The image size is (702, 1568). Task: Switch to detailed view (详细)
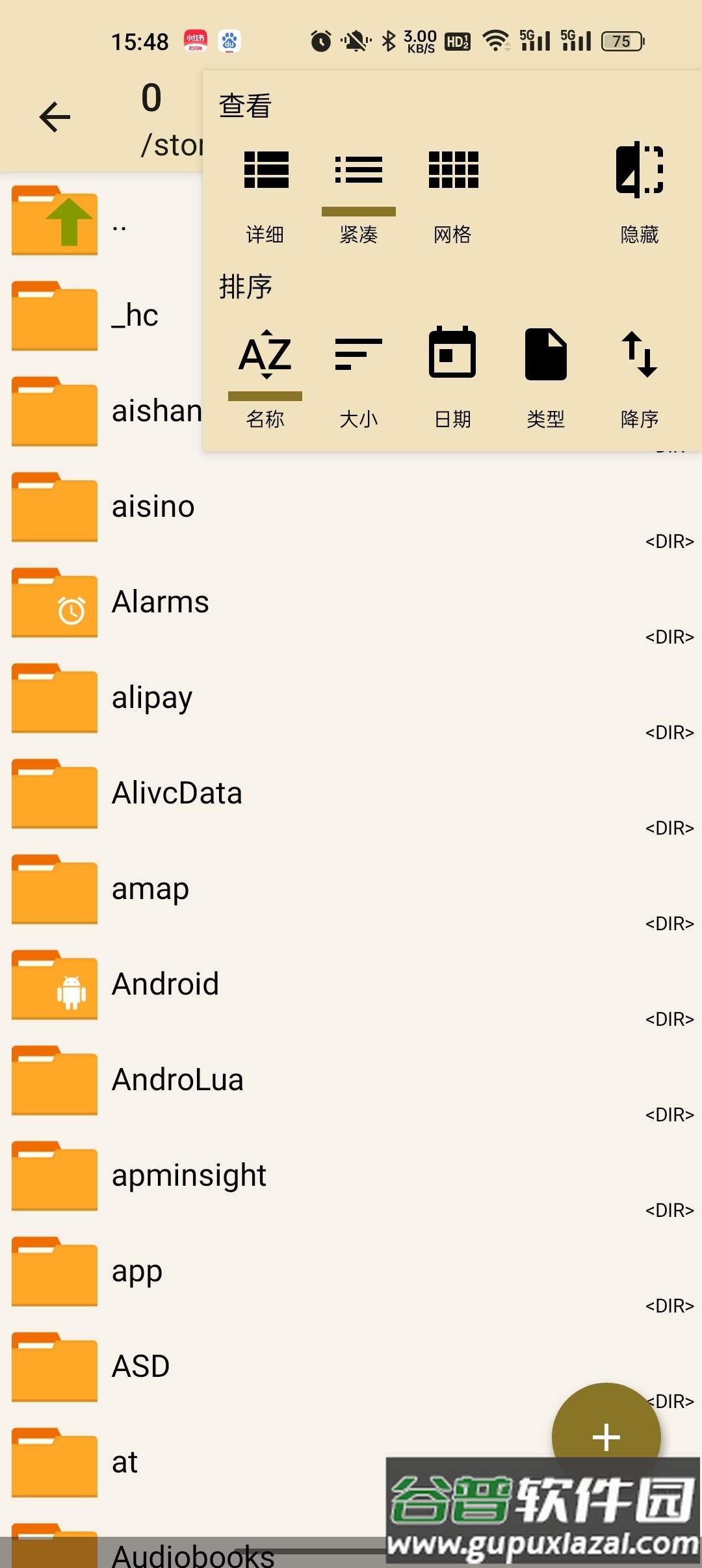tap(266, 192)
